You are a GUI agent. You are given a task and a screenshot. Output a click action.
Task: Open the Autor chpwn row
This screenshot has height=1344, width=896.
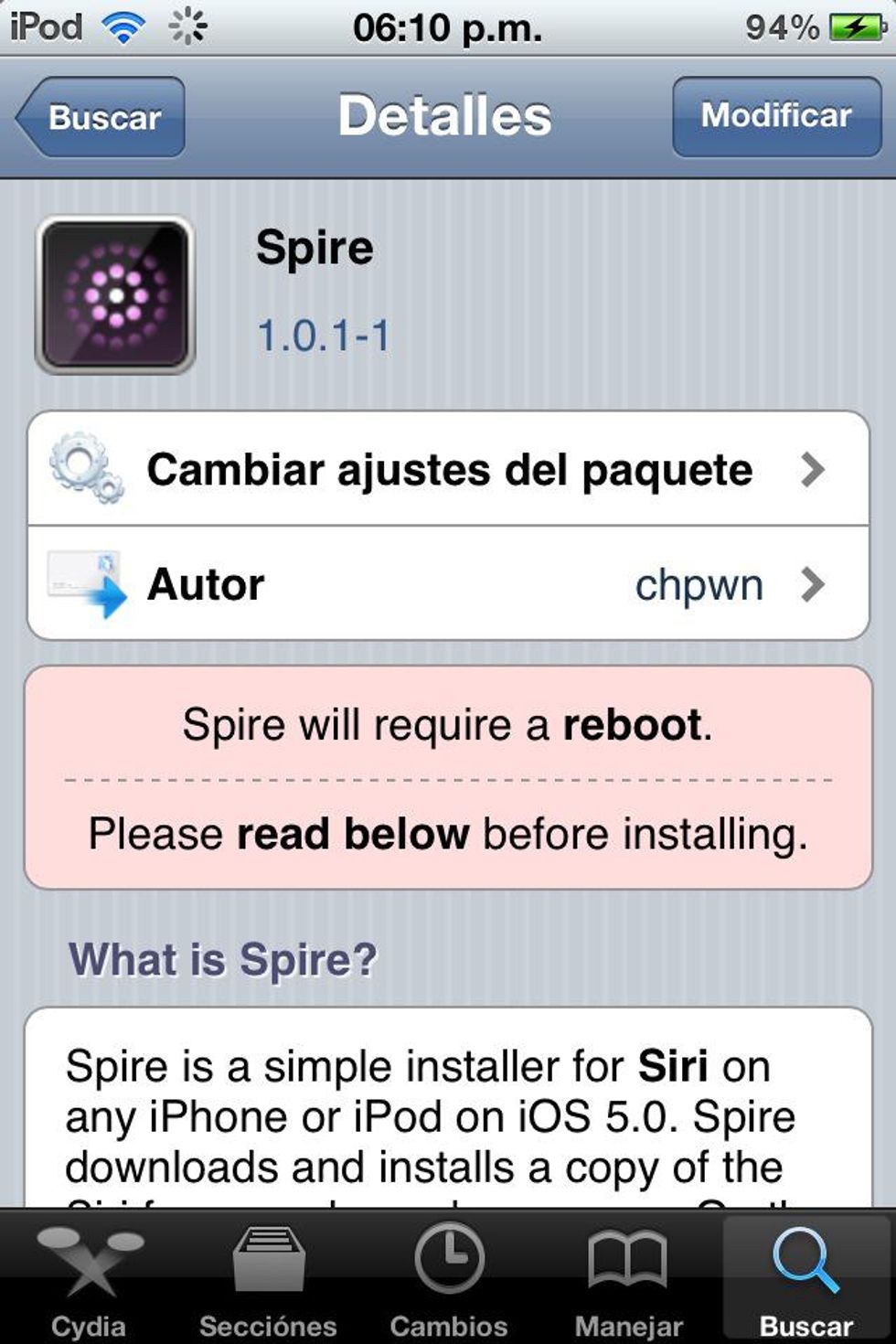pyautogui.click(x=448, y=584)
